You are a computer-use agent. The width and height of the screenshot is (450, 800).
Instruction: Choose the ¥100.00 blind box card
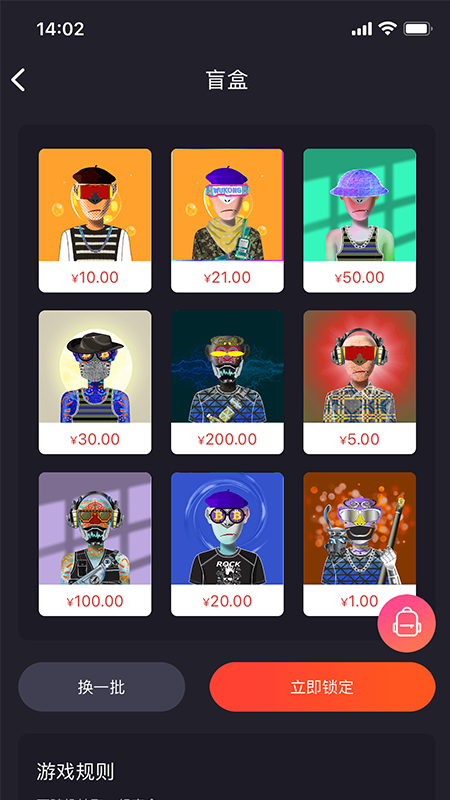pyautogui.click(x=95, y=544)
